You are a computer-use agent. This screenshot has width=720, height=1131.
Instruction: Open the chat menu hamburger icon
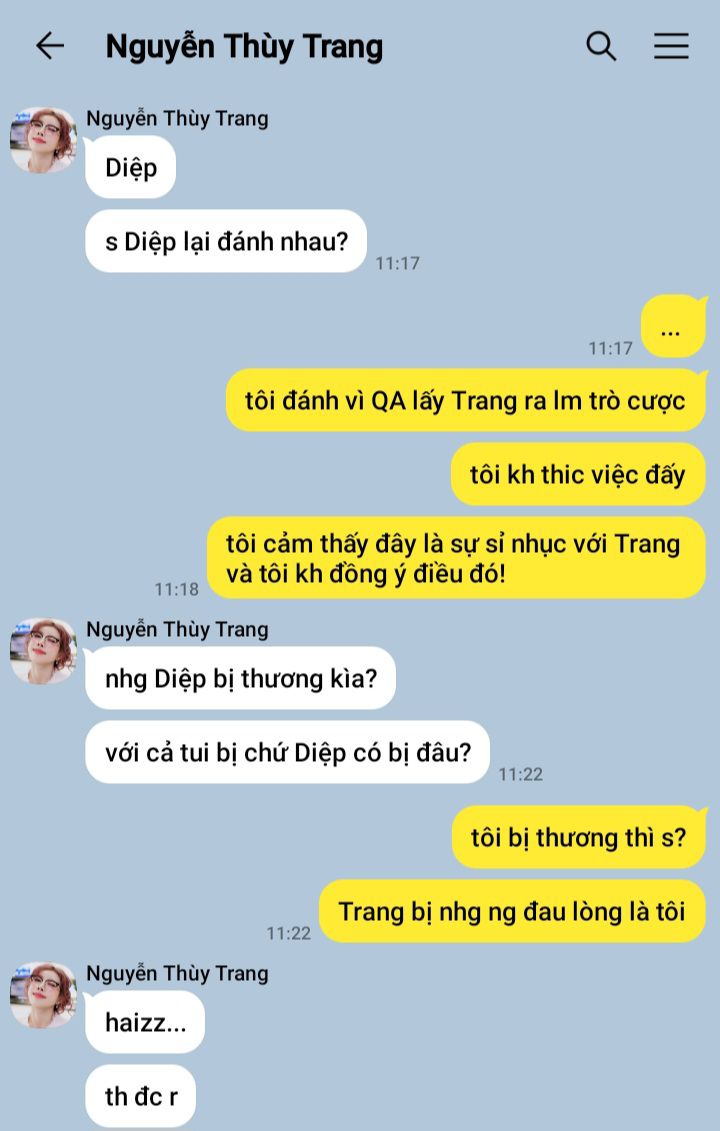pos(671,46)
